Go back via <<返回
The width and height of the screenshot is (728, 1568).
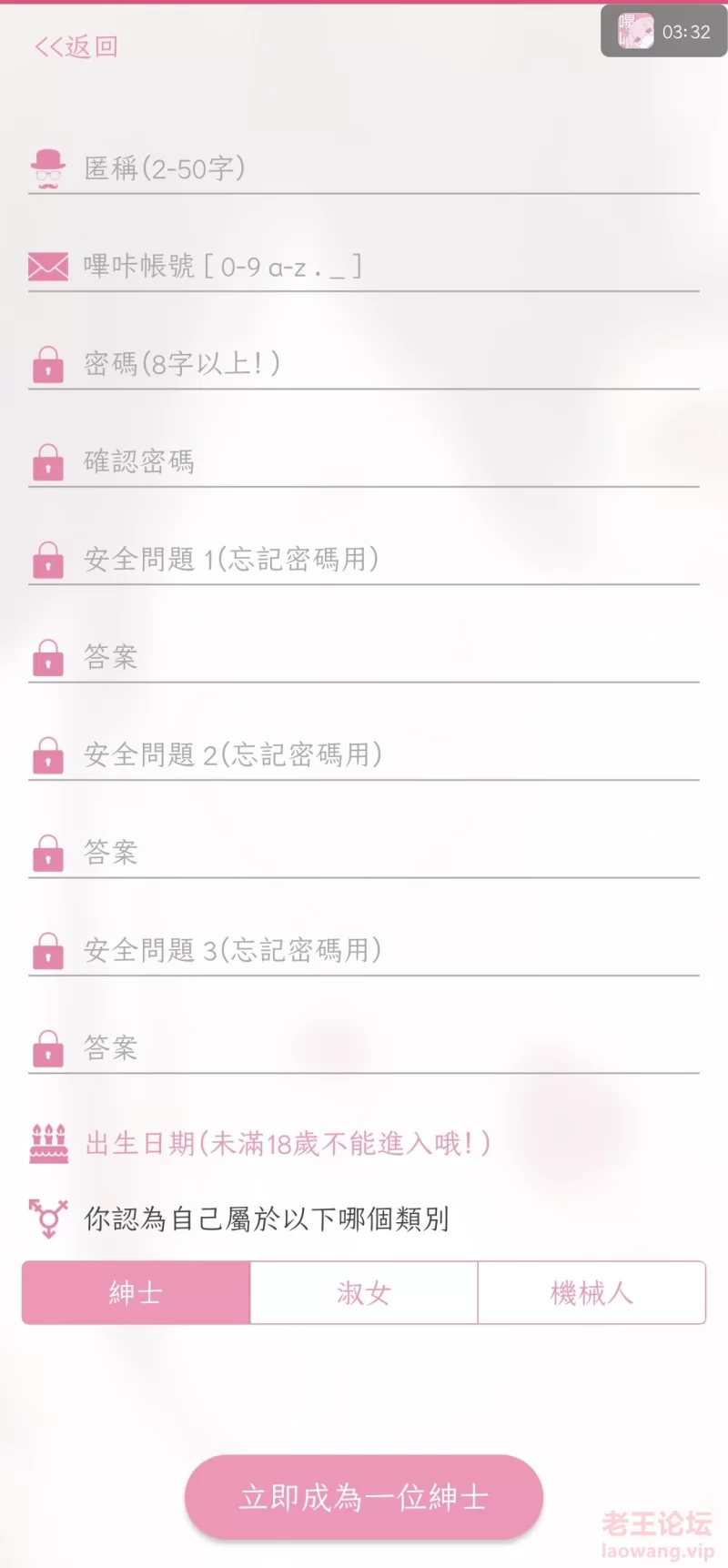point(76,46)
